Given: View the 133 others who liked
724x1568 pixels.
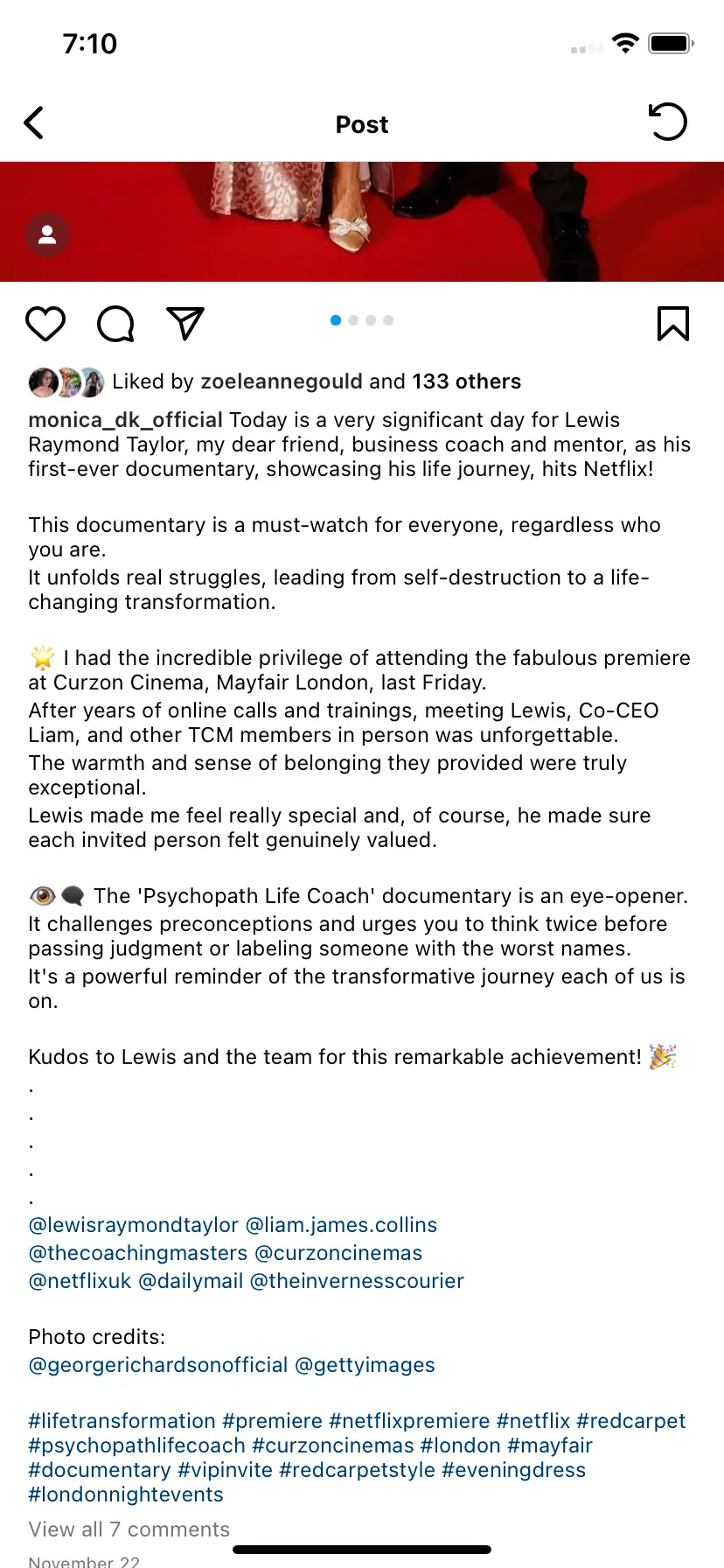Looking at the screenshot, I should click(466, 381).
